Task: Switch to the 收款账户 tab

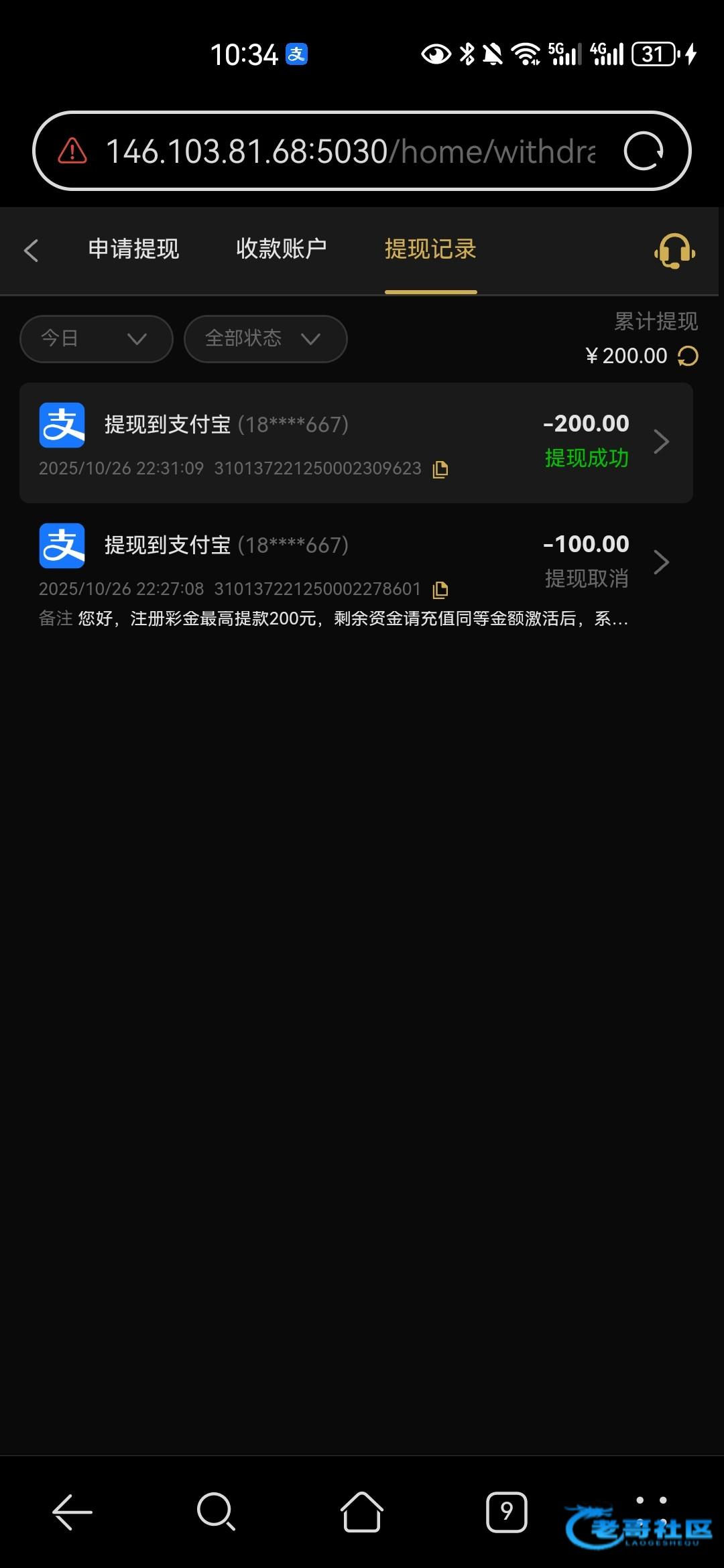Action: click(282, 249)
